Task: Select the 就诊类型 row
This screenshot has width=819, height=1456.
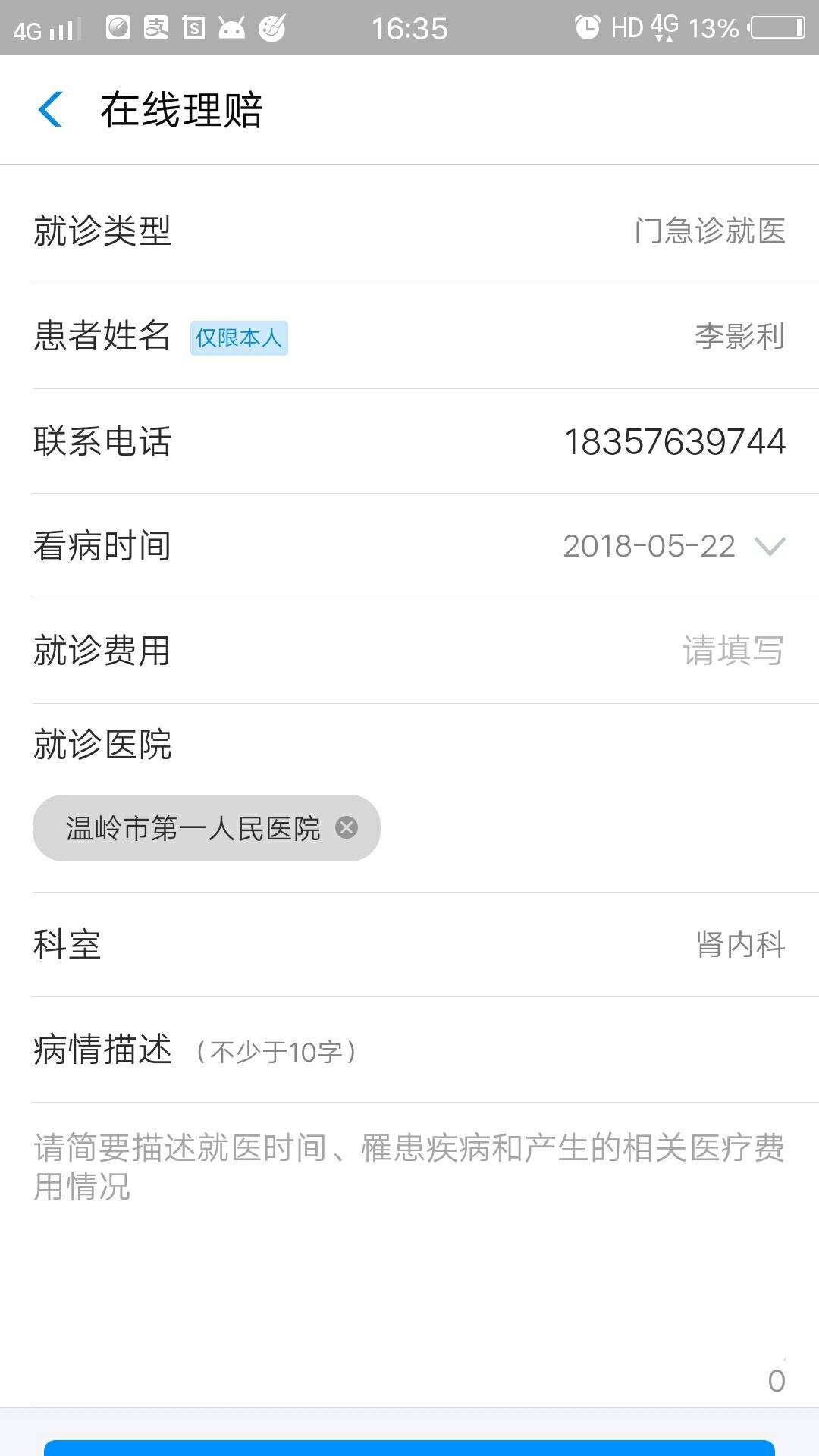Action: tap(708, 231)
